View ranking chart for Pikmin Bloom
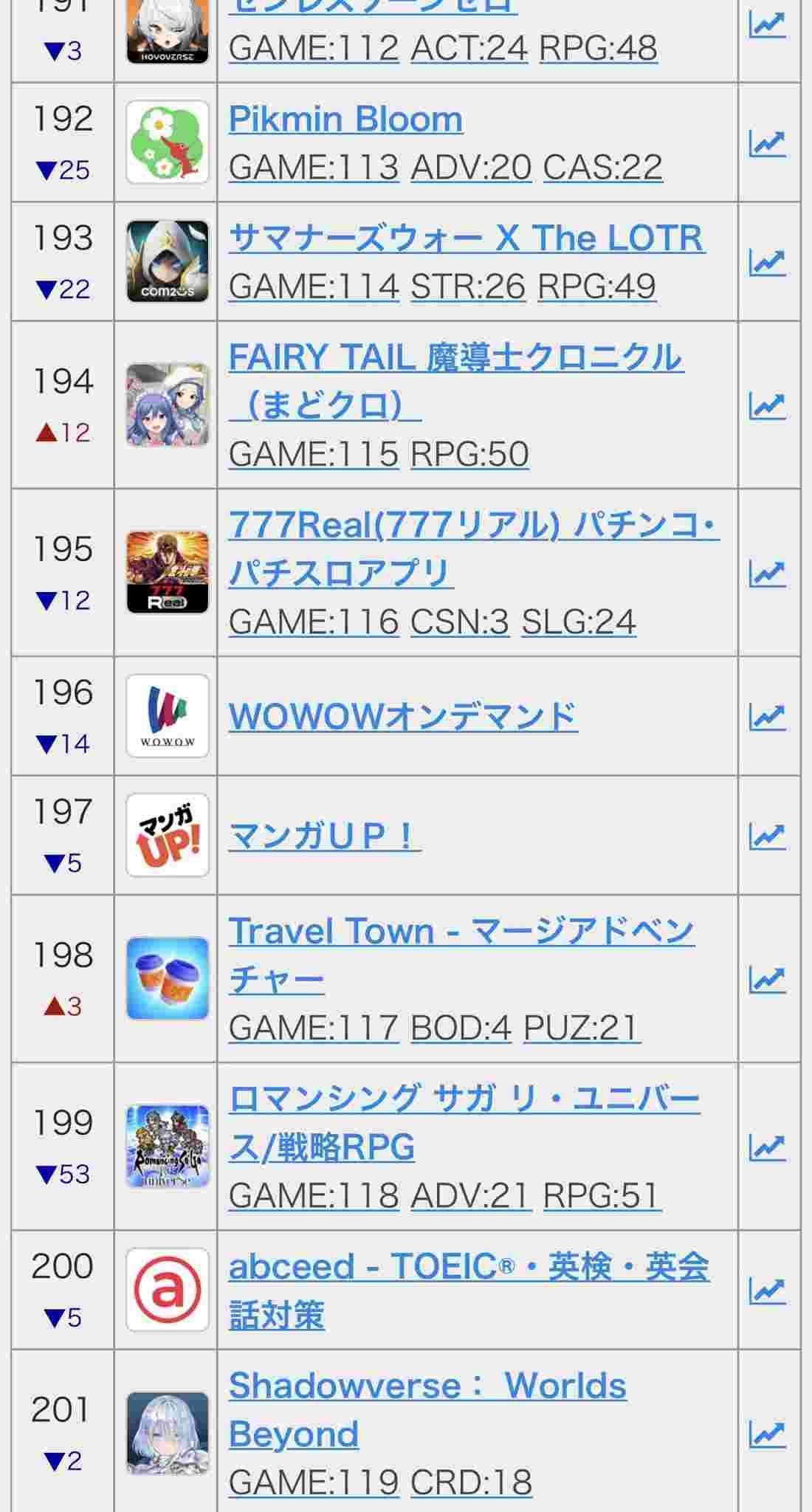The height and width of the screenshot is (1512, 812). (767, 142)
